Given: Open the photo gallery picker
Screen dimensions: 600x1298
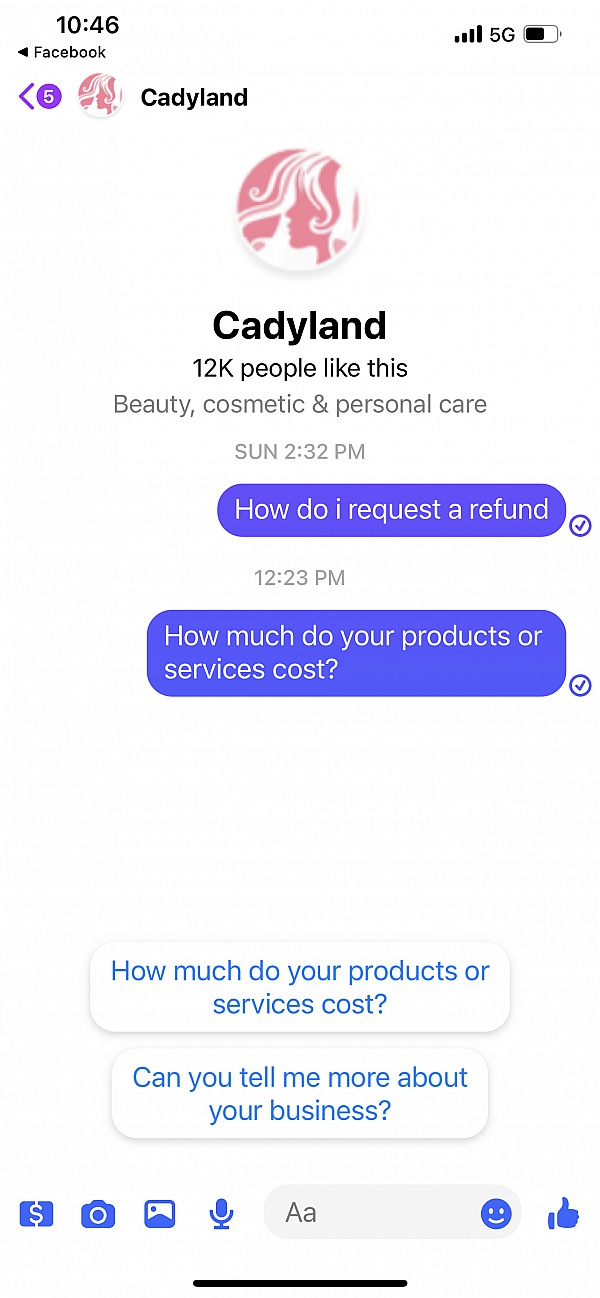Looking at the screenshot, I should tap(160, 1214).
